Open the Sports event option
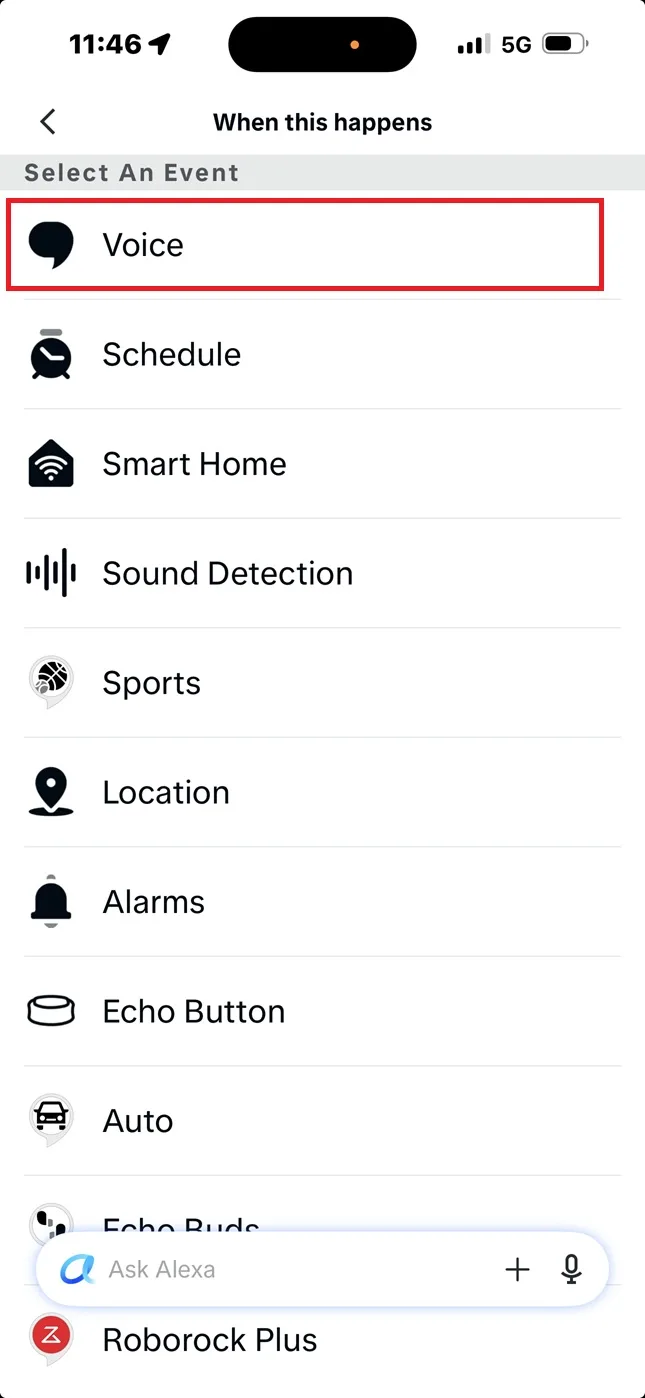645x1398 pixels. pos(322,683)
